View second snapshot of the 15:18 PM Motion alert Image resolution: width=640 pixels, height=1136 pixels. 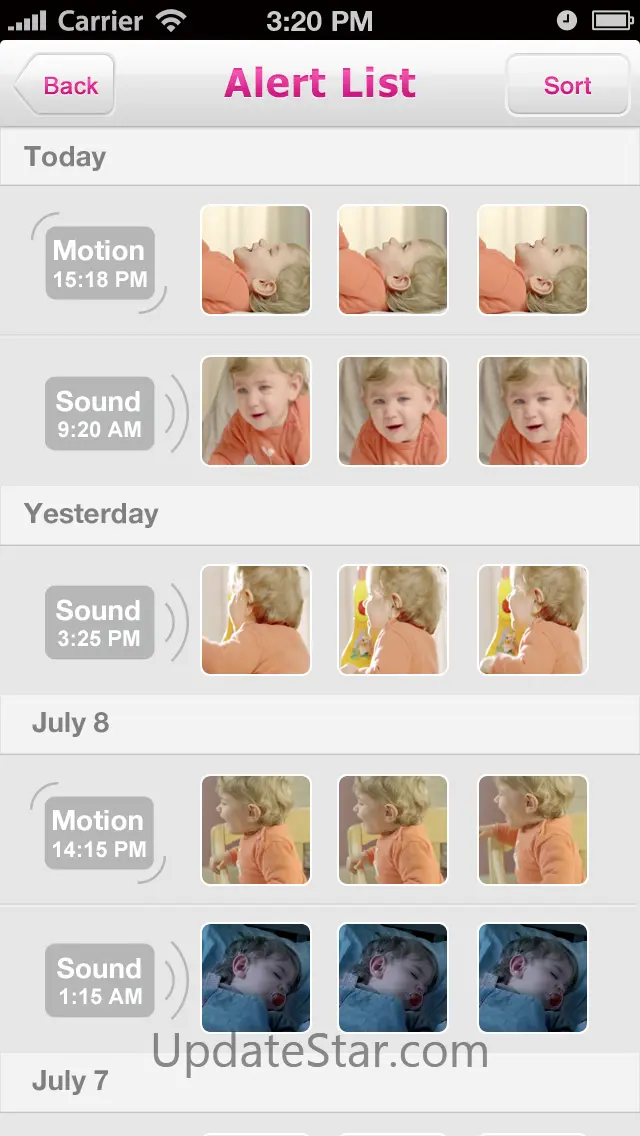tap(393, 260)
